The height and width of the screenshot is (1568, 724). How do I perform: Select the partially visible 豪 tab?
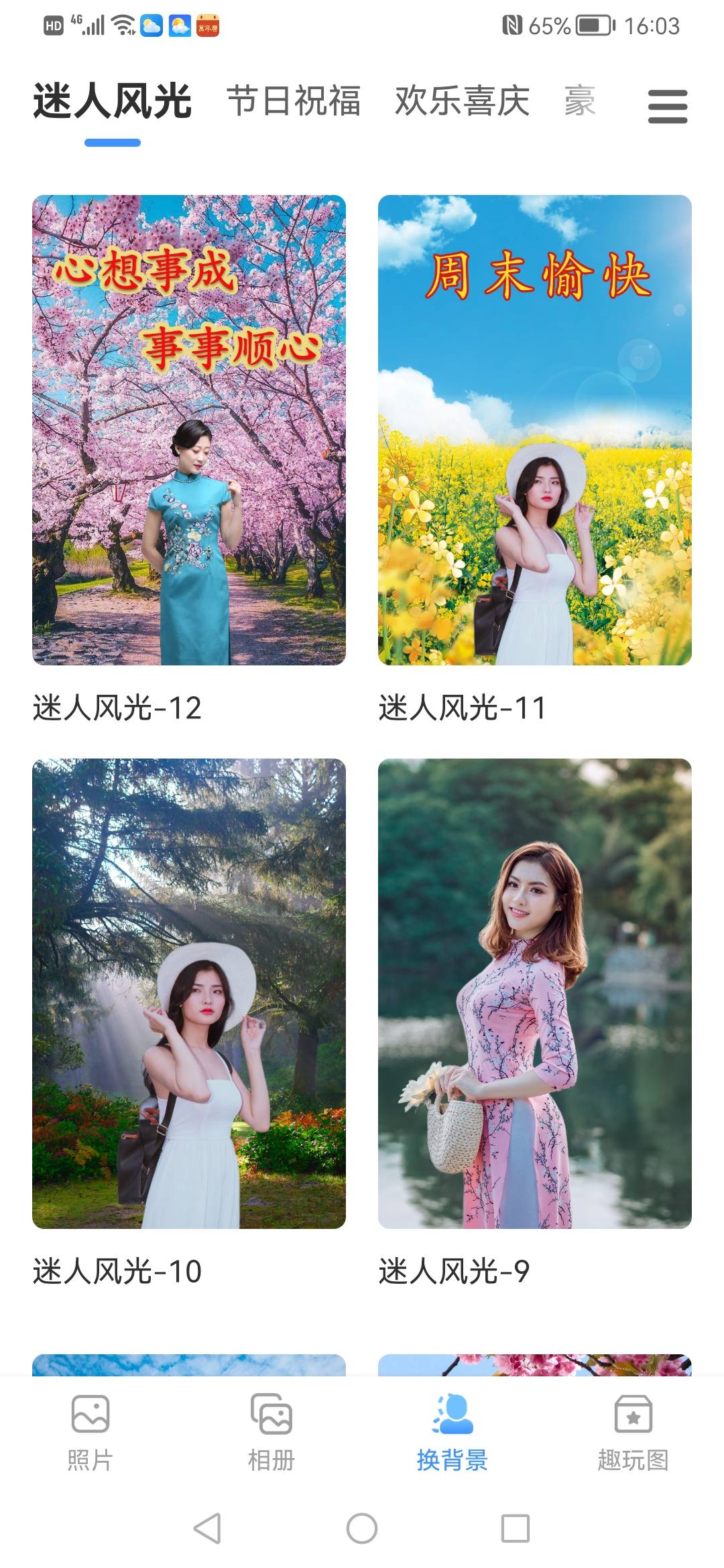click(578, 101)
